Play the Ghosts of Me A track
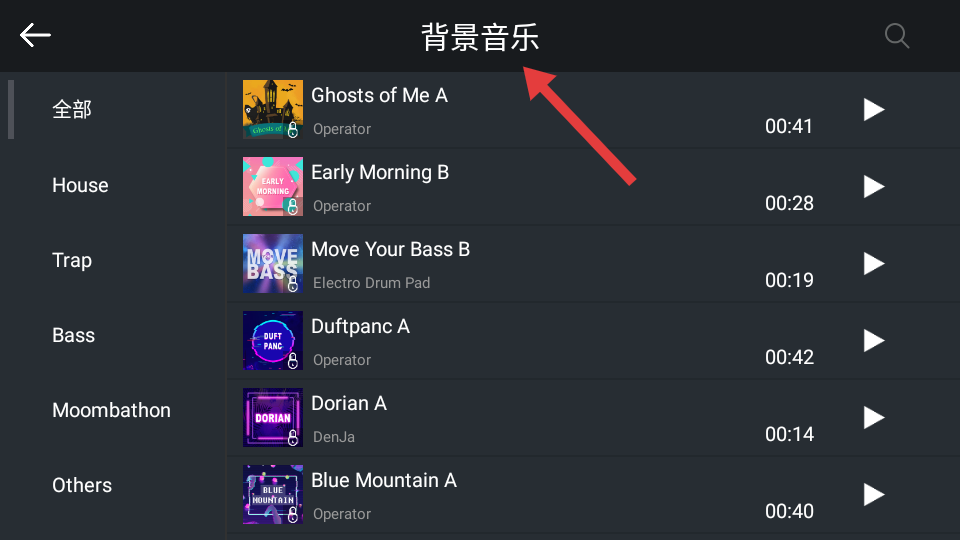This screenshot has height=540, width=960. (x=874, y=109)
